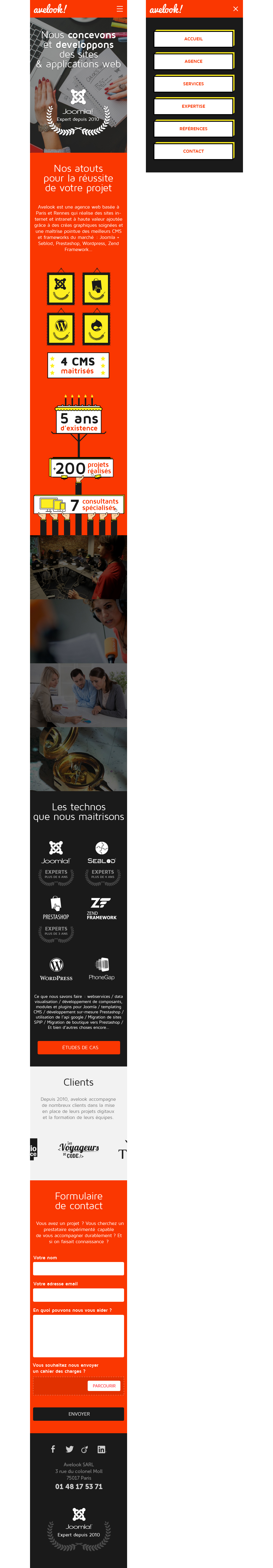Tap the avelook! logo in the header
The width and height of the screenshot is (273, 1568).
(x=50, y=9)
